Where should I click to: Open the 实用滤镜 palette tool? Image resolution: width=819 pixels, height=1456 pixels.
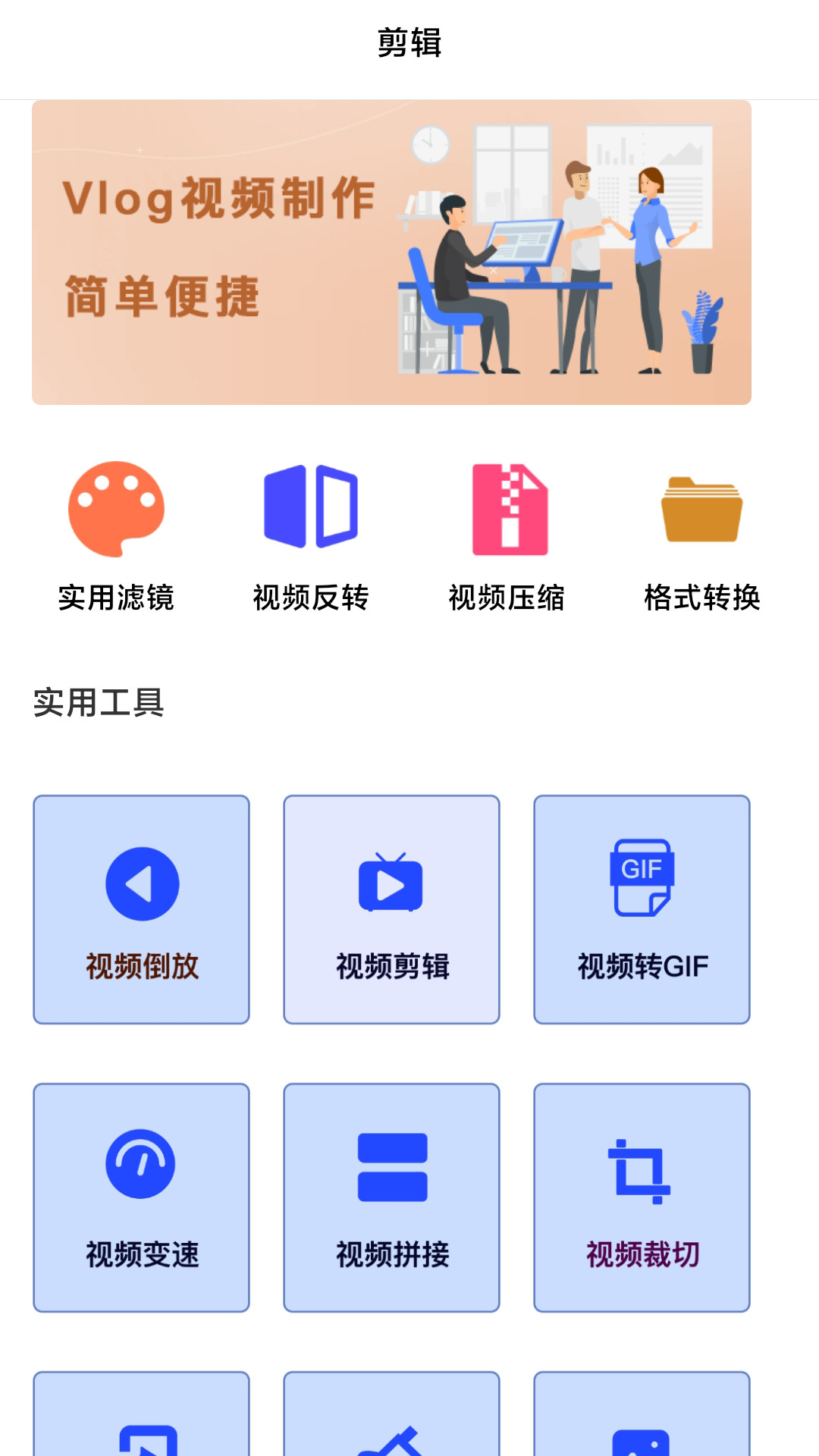point(115,531)
